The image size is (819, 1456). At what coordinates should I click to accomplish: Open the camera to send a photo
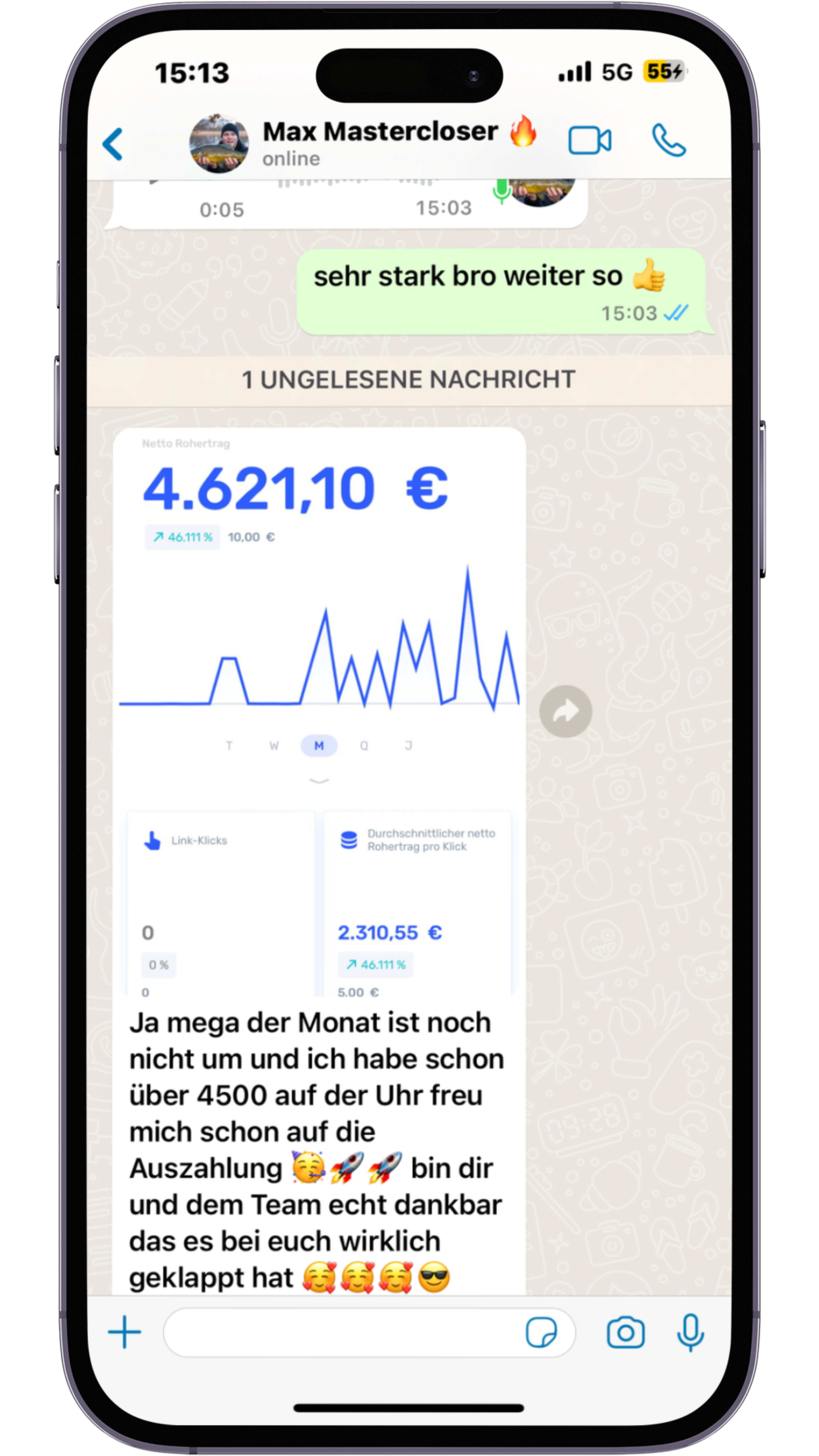pos(625,1333)
